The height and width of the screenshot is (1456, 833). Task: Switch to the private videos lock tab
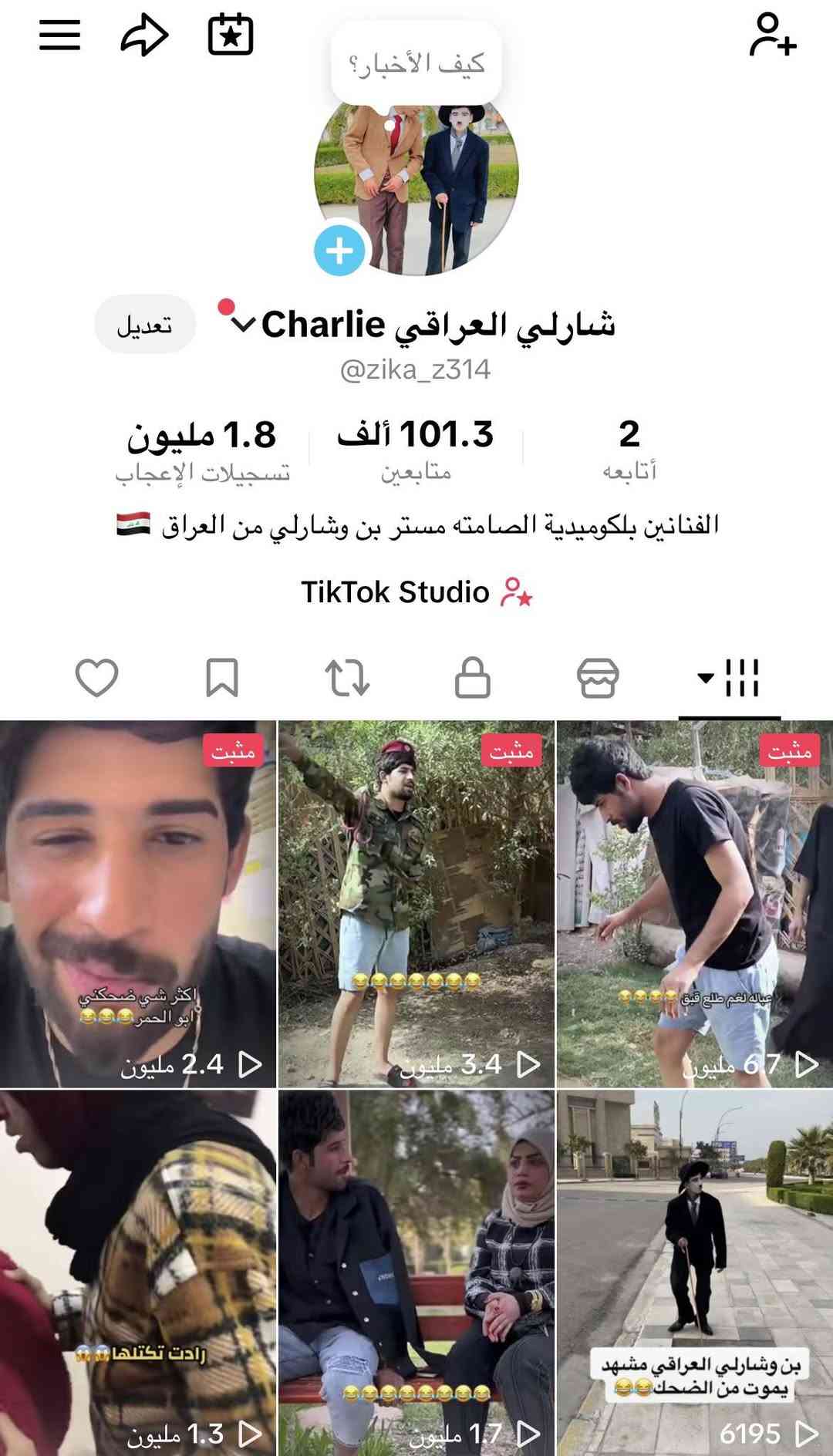coord(473,678)
